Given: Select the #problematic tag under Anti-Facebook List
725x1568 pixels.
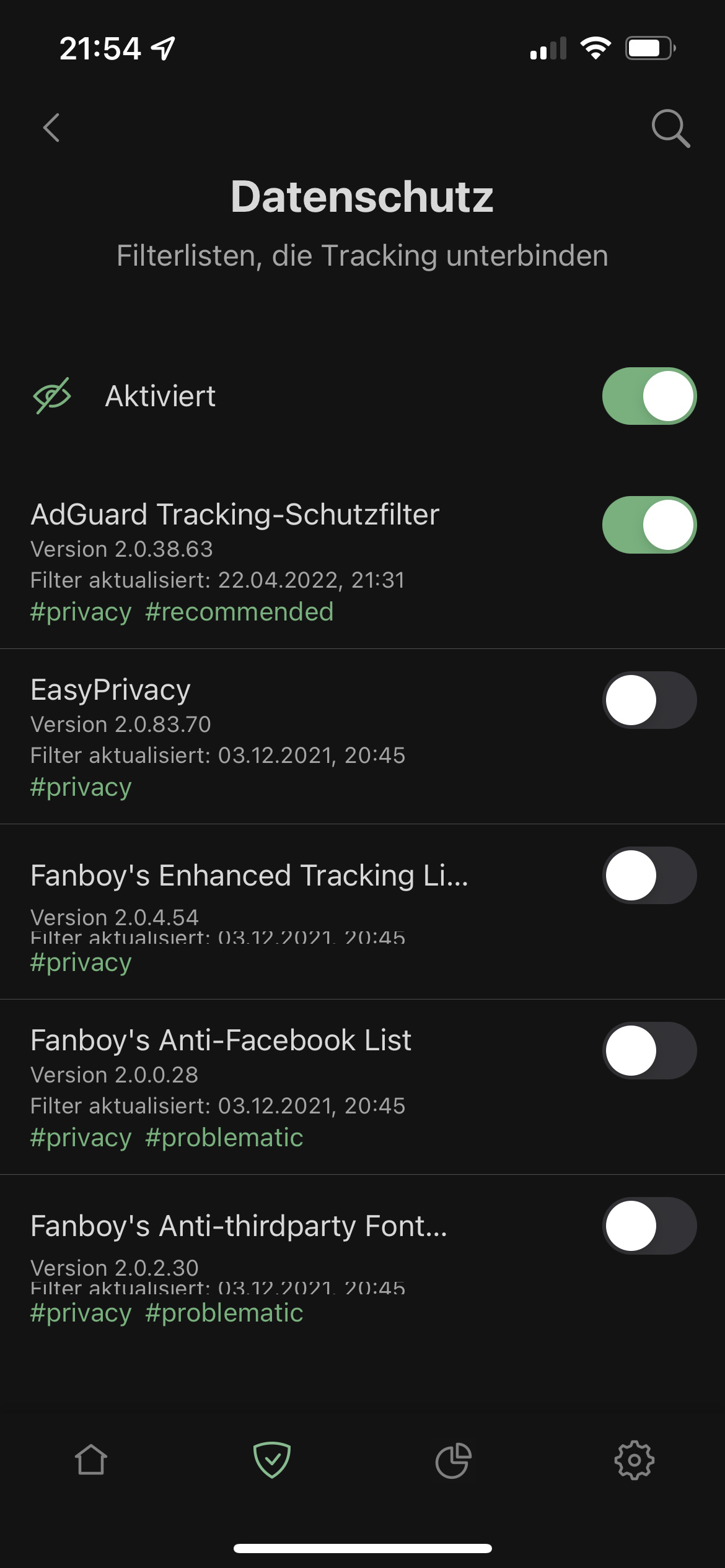Looking at the screenshot, I should [x=224, y=1138].
